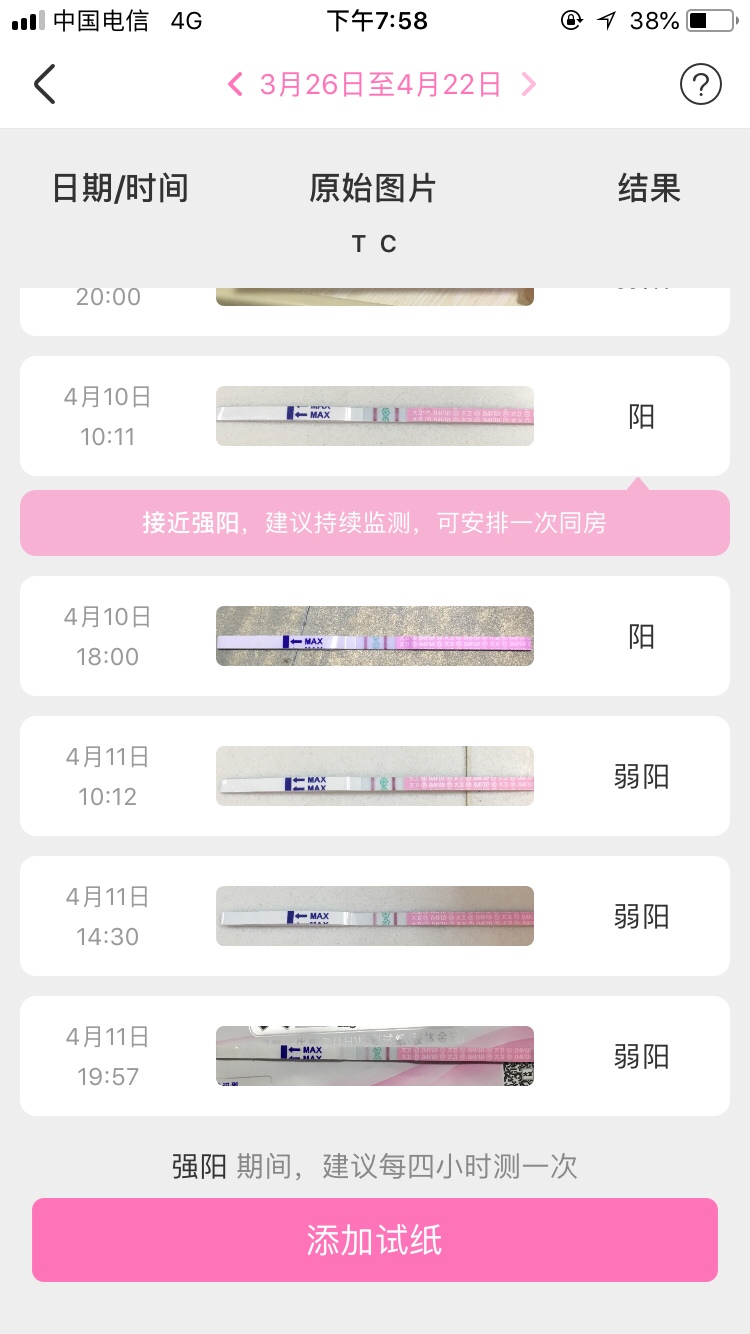This screenshot has height=1334, width=750.
Task: Open the help question mark icon
Action: pos(701,85)
